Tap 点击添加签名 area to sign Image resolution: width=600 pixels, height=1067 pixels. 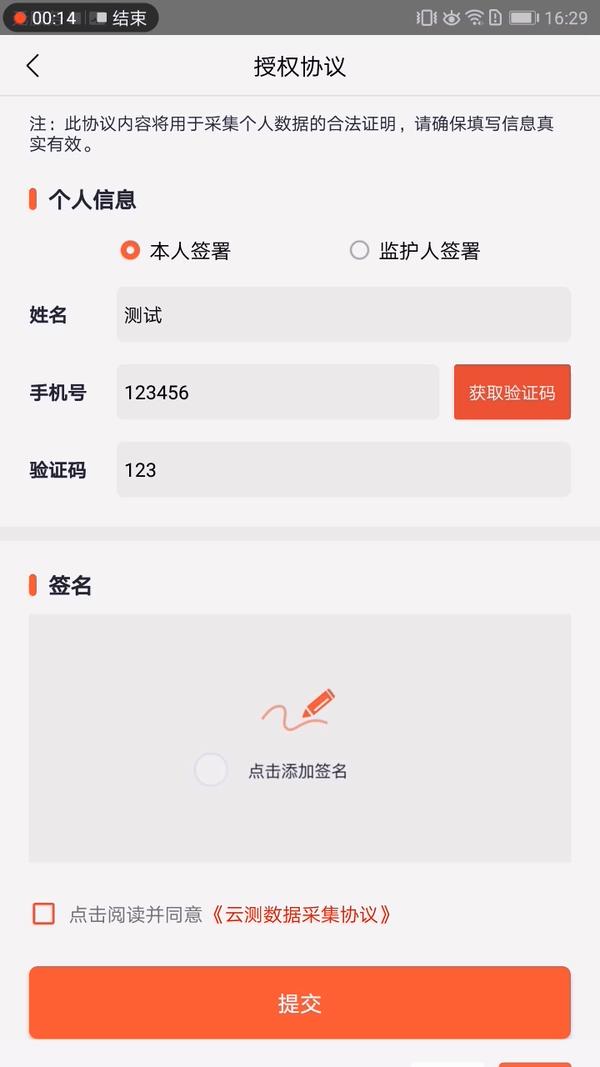pos(299,738)
